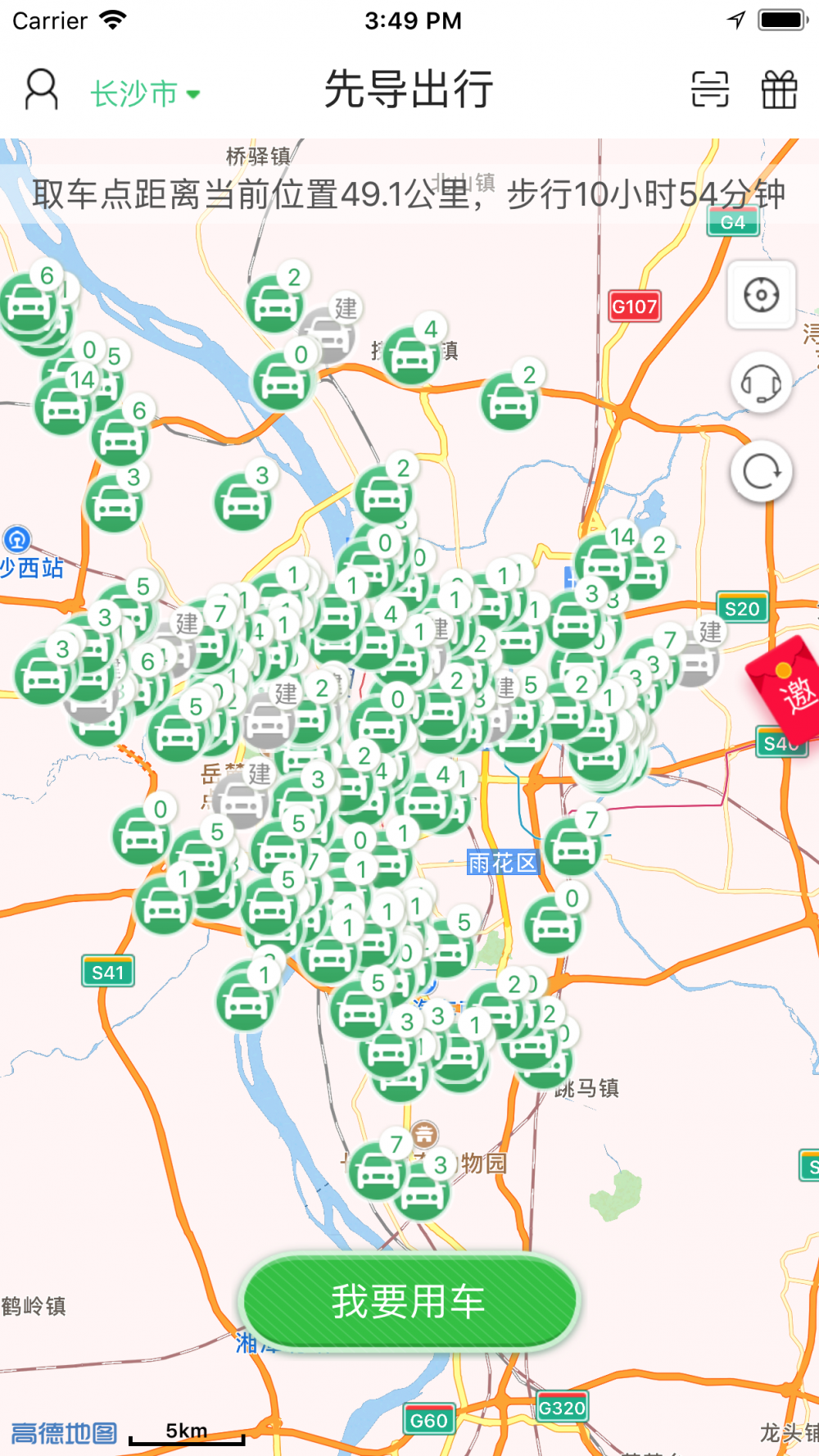
Task: Select the car station near 雨花区 with 7 cars
Action: (x=574, y=844)
